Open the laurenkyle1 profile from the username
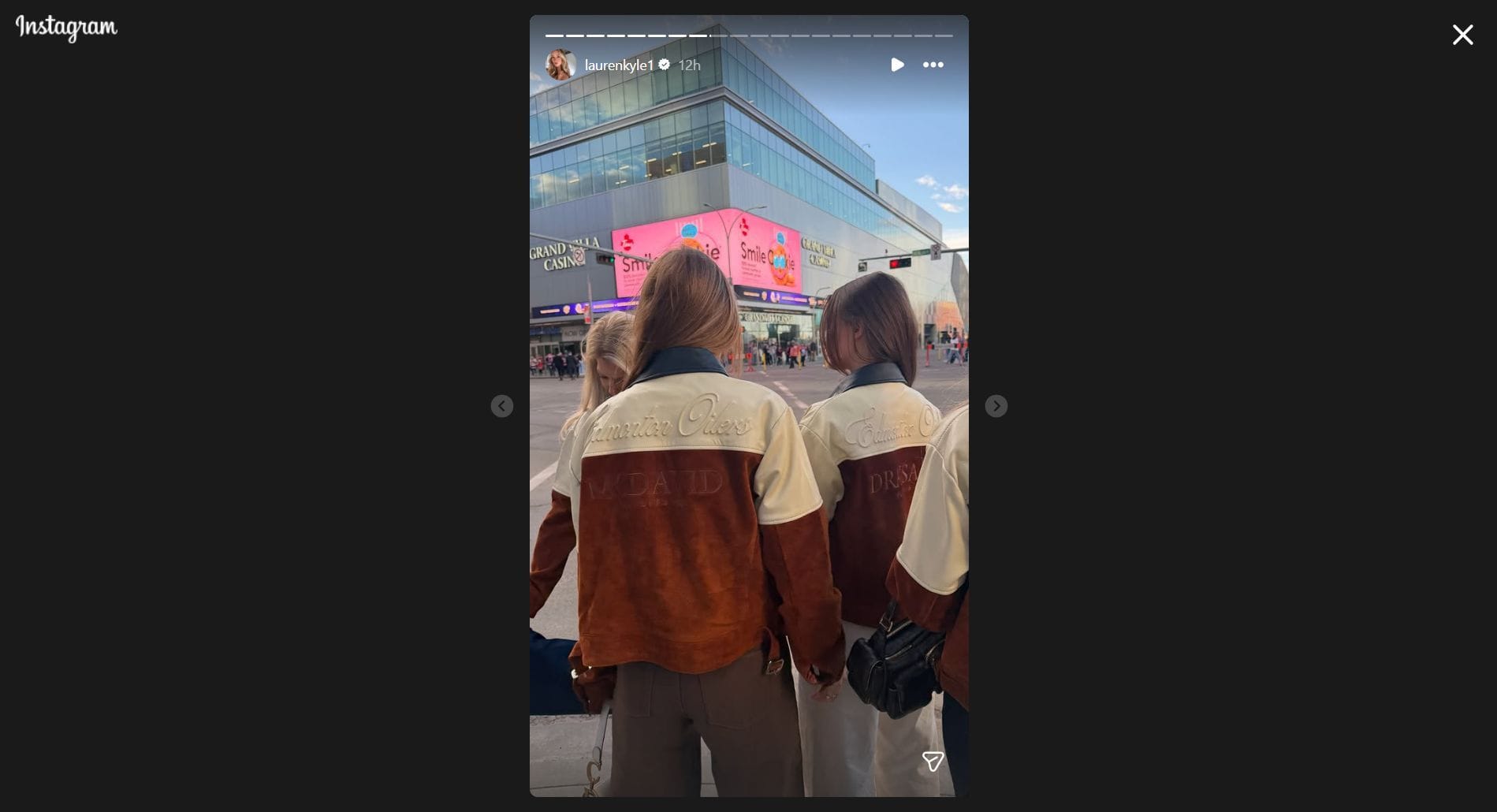The width and height of the screenshot is (1497, 812). [x=619, y=65]
